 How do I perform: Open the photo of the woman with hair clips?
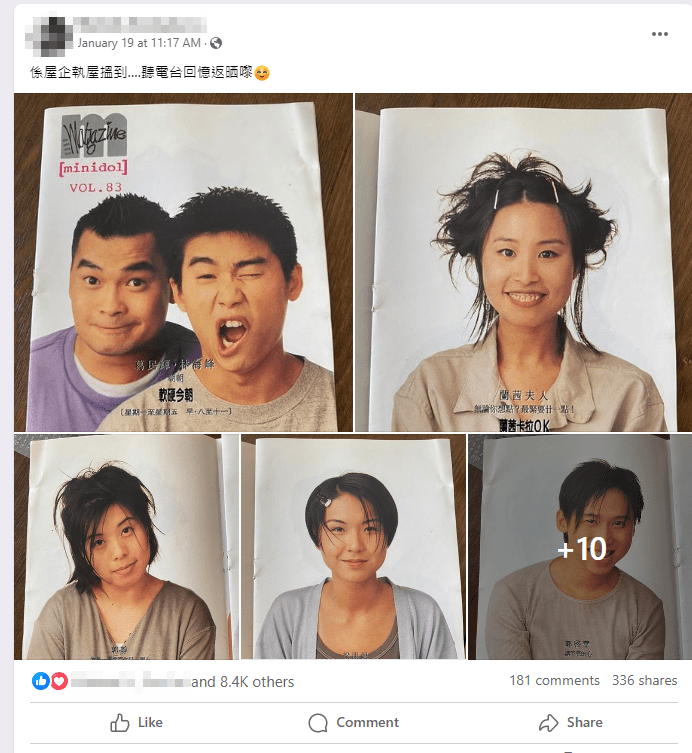pyautogui.click(x=523, y=262)
